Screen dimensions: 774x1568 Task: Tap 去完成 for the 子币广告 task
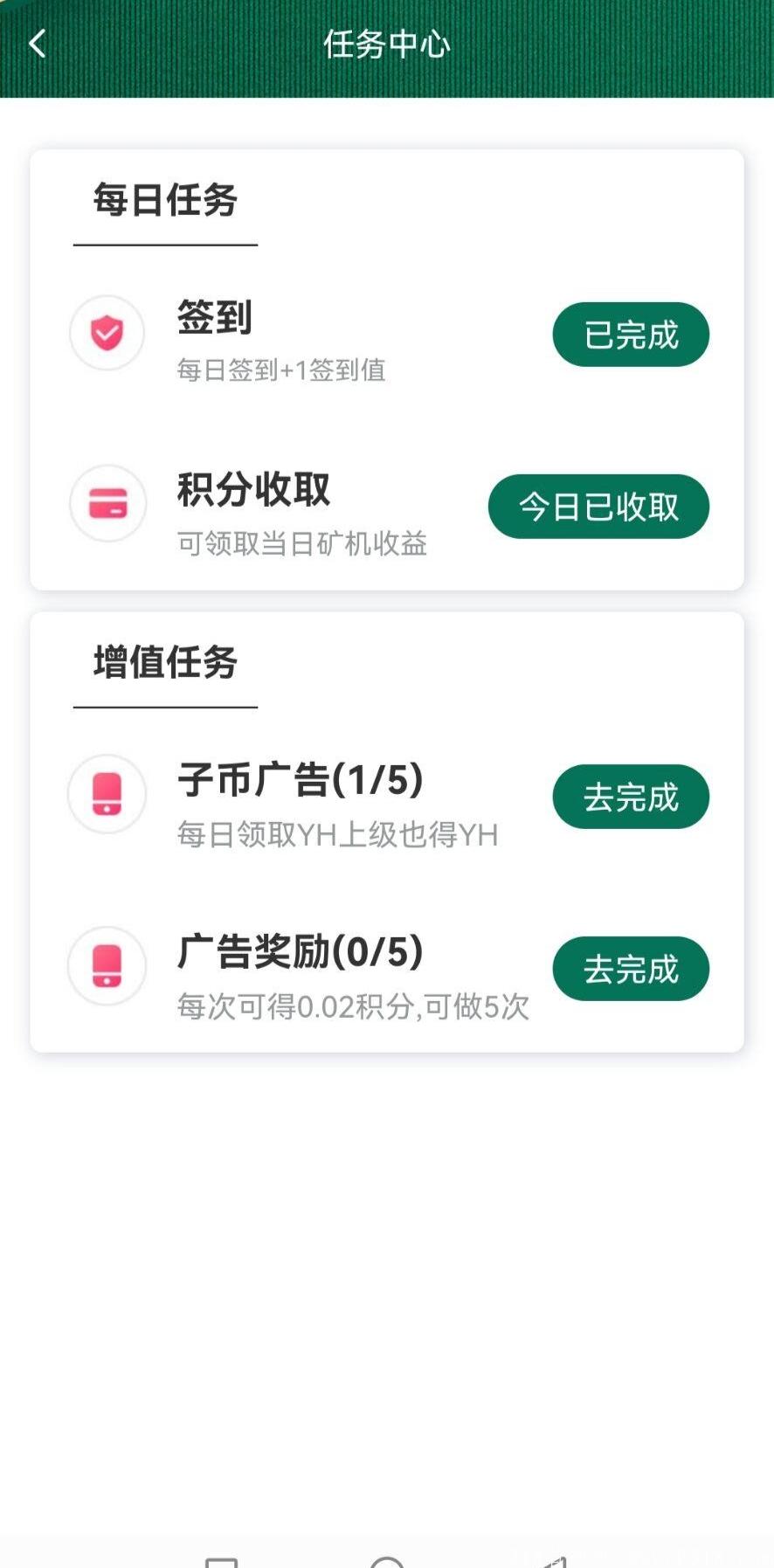click(x=631, y=797)
